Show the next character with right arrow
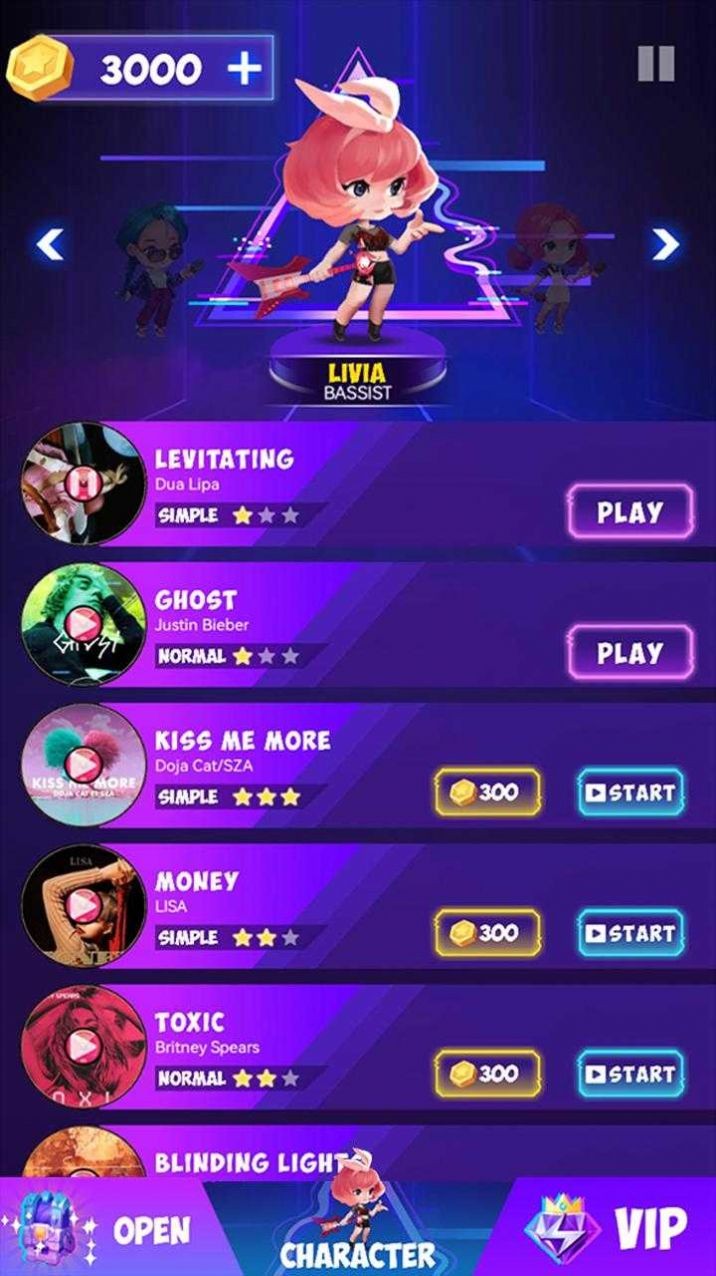716x1276 pixels. [666, 243]
